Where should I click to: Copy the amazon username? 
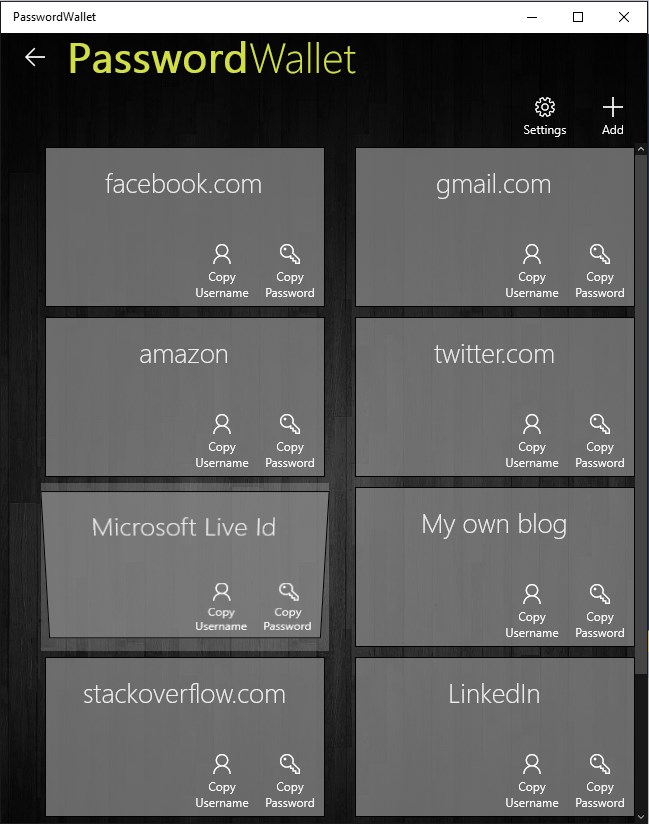222,440
